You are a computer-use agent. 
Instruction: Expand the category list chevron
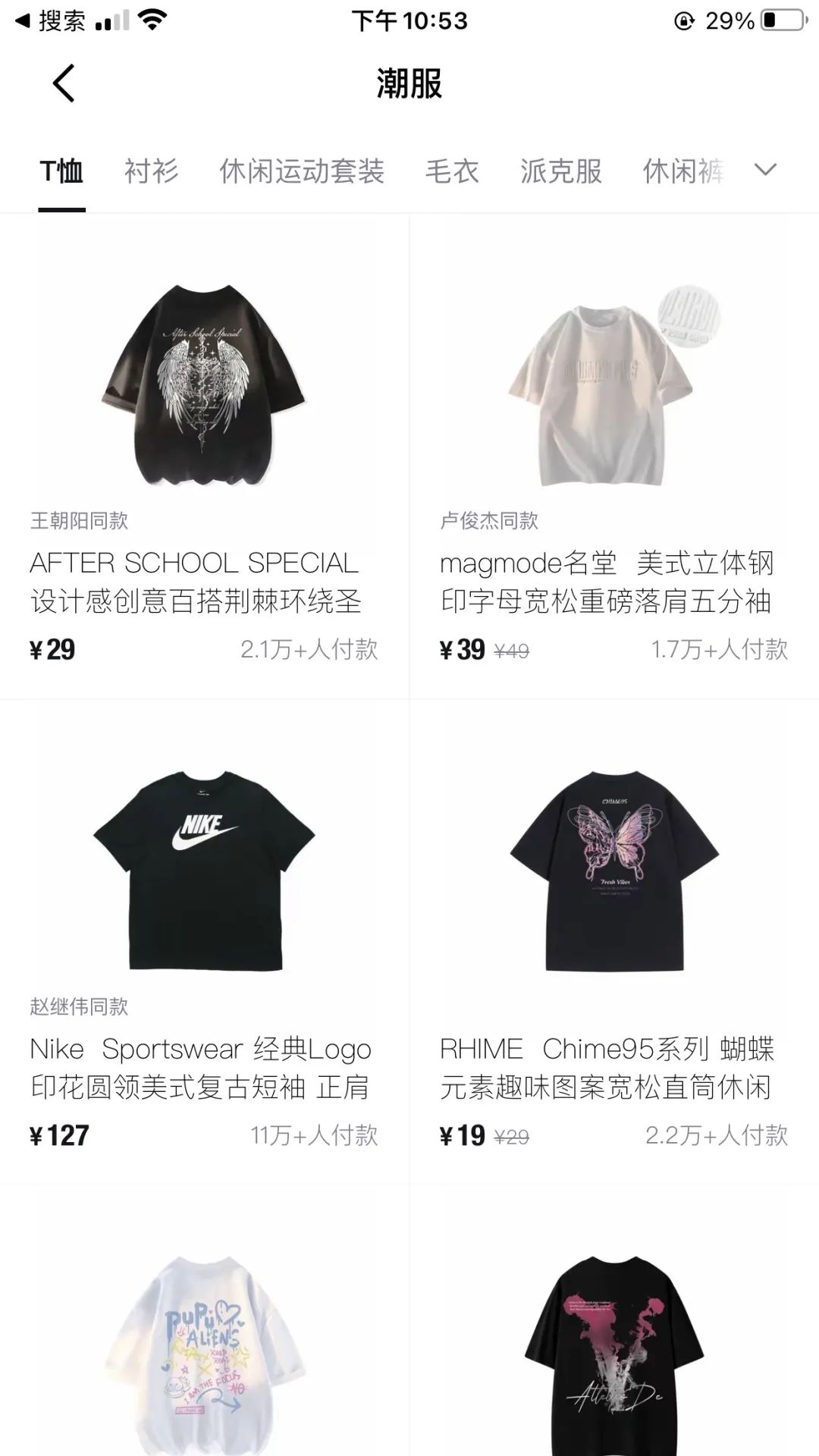tap(765, 170)
